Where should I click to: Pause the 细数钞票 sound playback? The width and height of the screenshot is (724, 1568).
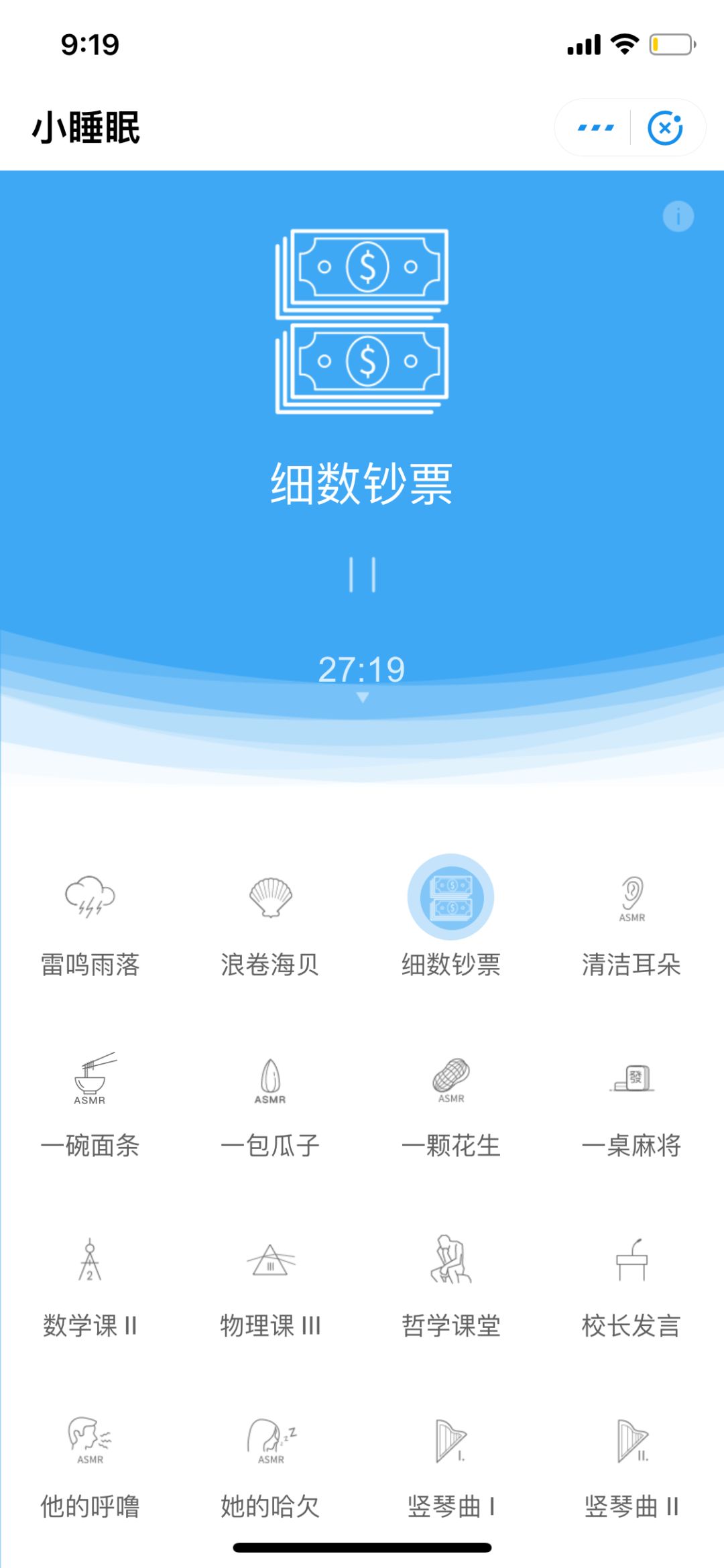[x=362, y=575]
